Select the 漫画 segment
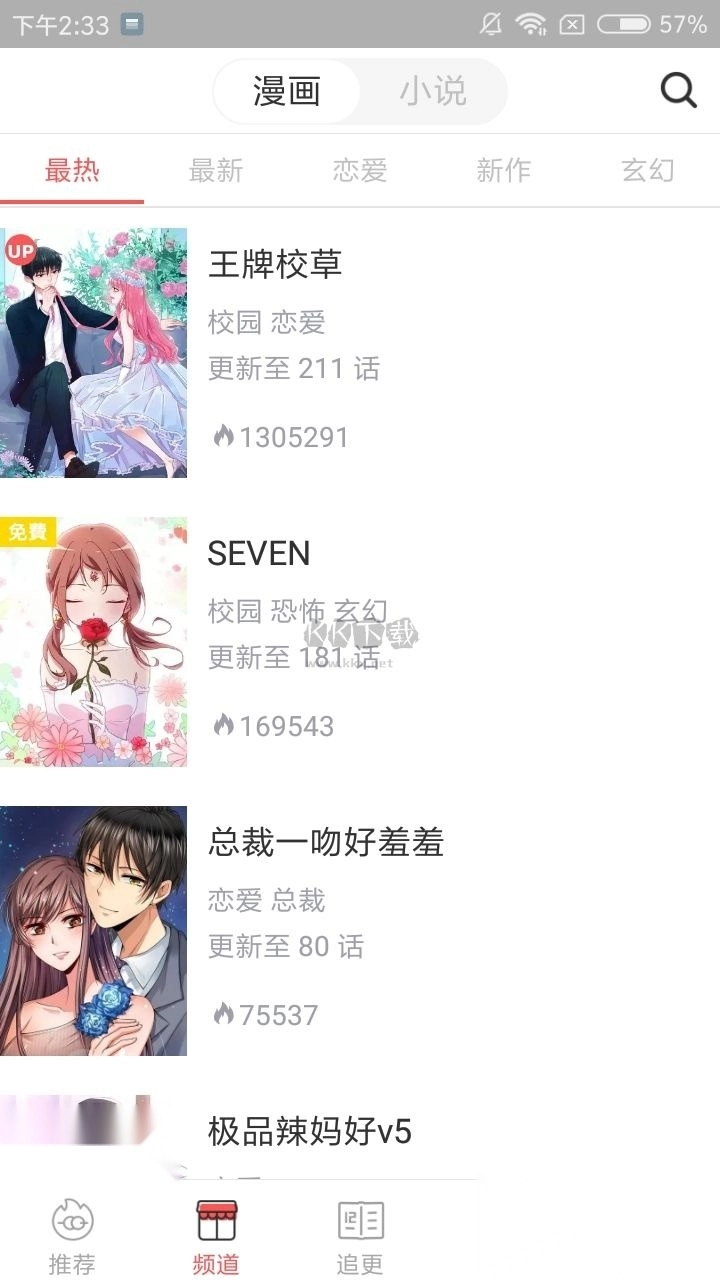Image resolution: width=720 pixels, height=1280 pixels. click(287, 91)
